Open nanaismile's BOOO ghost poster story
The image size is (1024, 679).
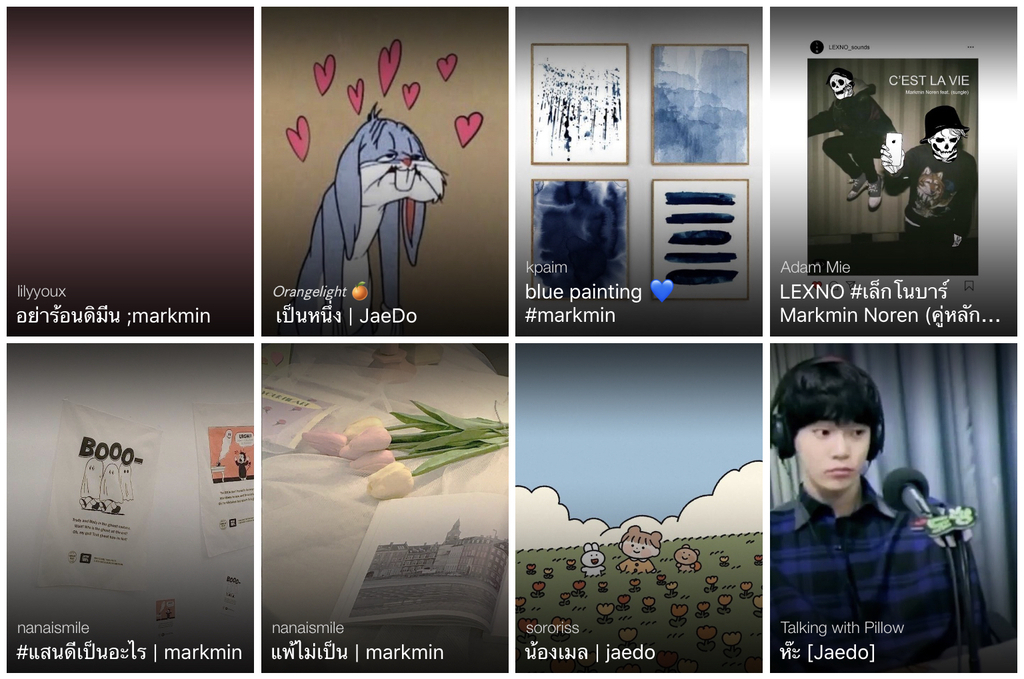[x=130, y=508]
